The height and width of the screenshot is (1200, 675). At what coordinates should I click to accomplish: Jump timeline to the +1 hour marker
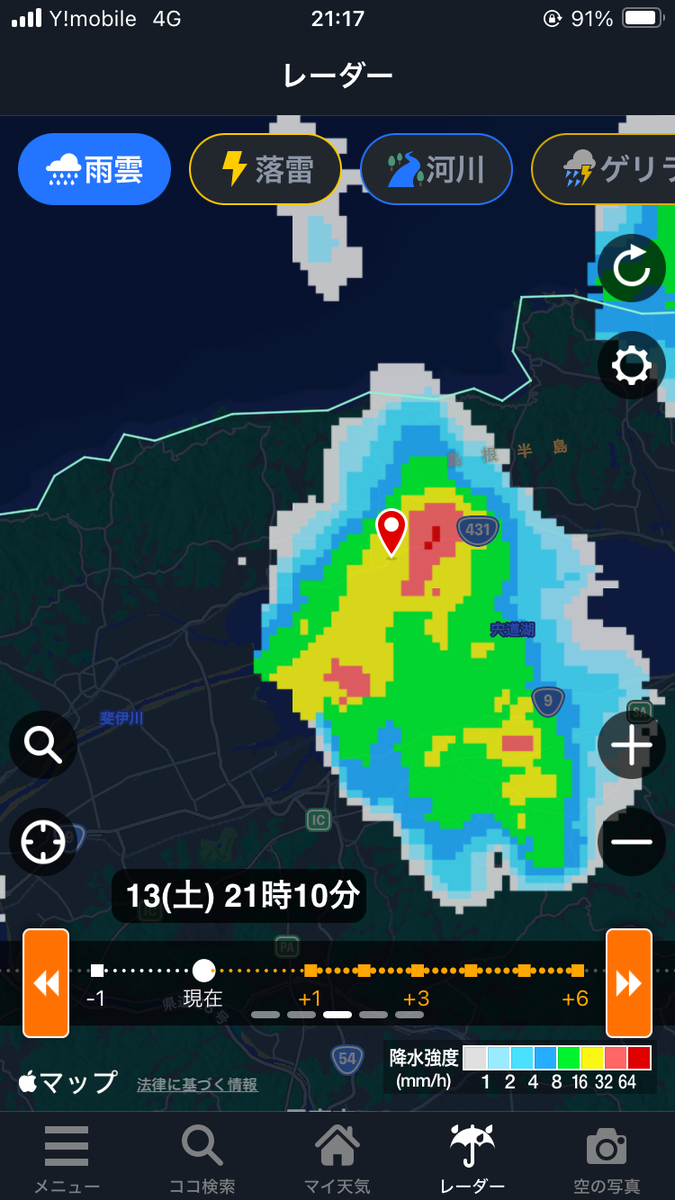[311, 970]
